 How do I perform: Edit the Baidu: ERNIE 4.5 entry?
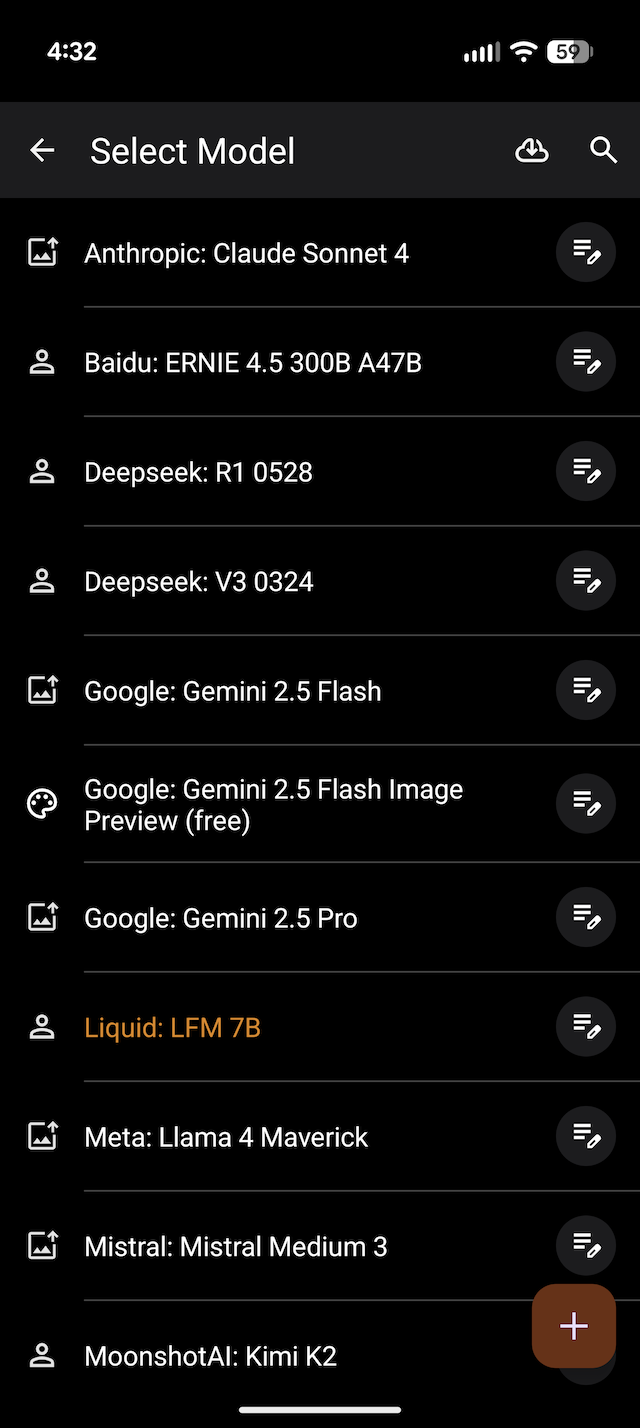[585, 361]
